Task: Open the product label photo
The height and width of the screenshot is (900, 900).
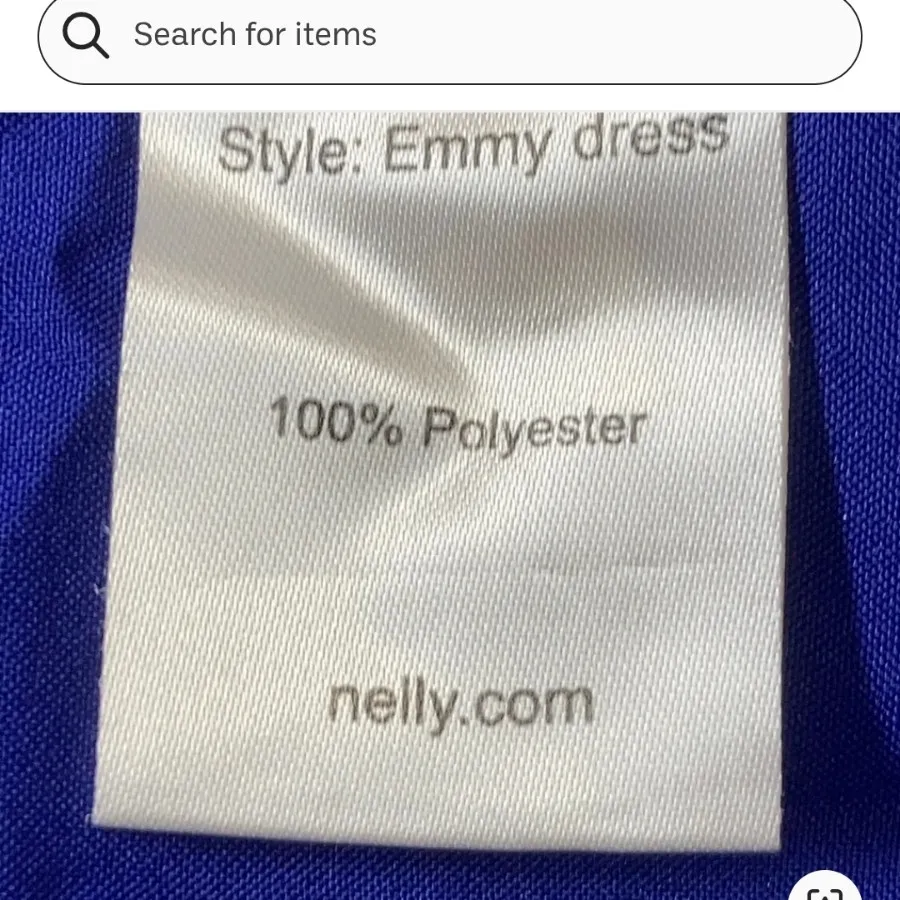Action: (x=450, y=480)
